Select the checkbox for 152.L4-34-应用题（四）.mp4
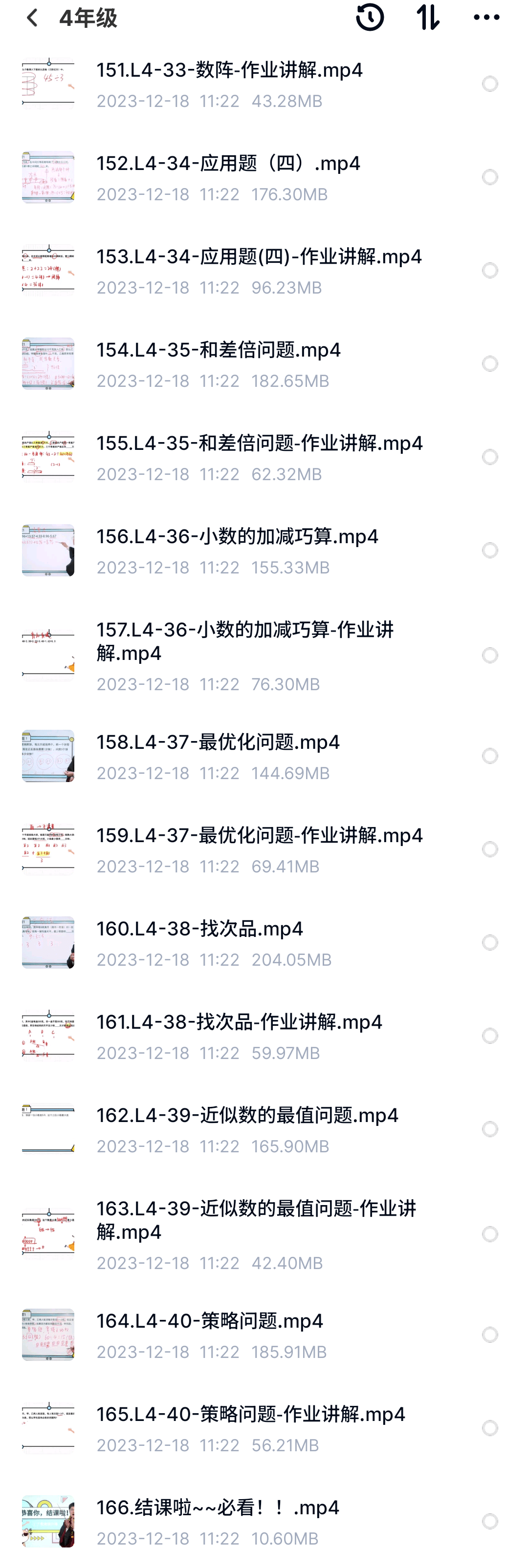The width and height of the screenshot is (528, 1568). pyautogui.click(x=490, y=177)
